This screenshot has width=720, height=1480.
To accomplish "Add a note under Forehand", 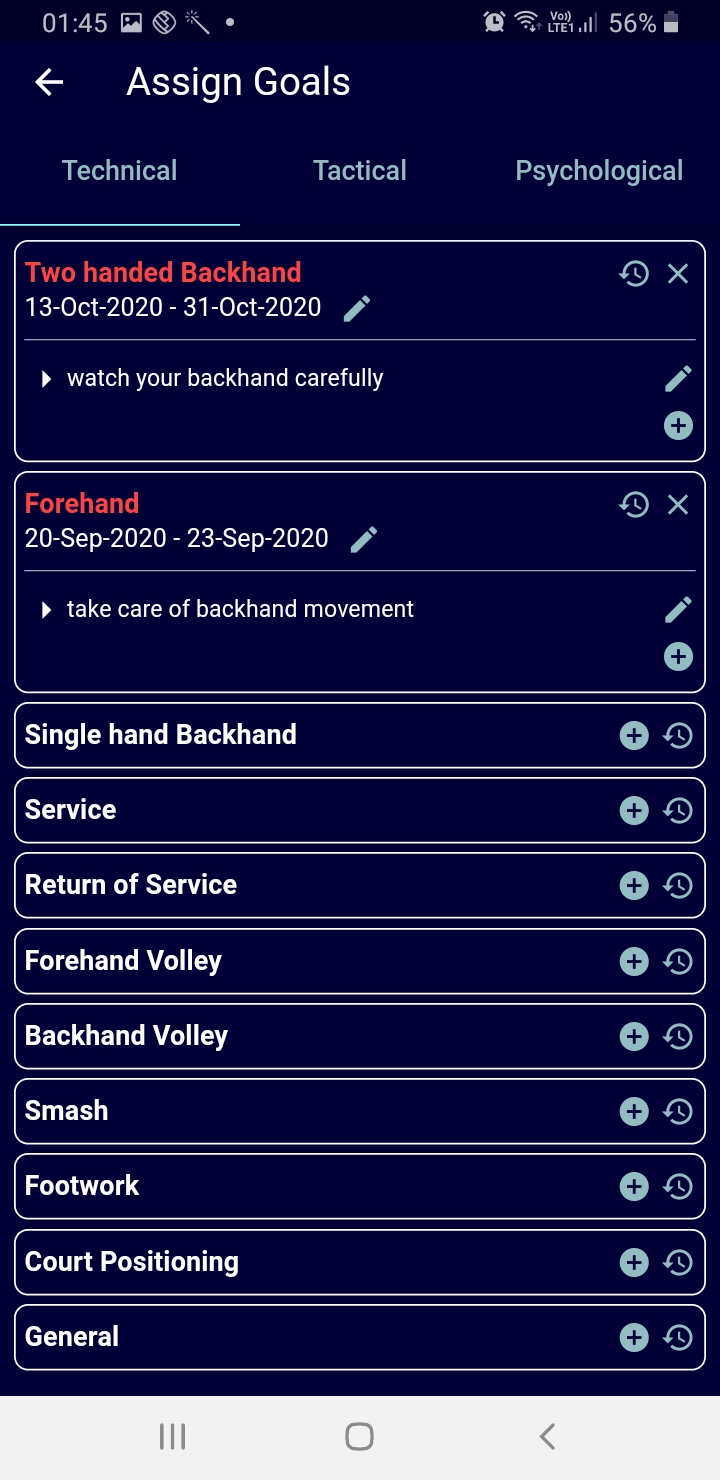I will coord(678,657).
